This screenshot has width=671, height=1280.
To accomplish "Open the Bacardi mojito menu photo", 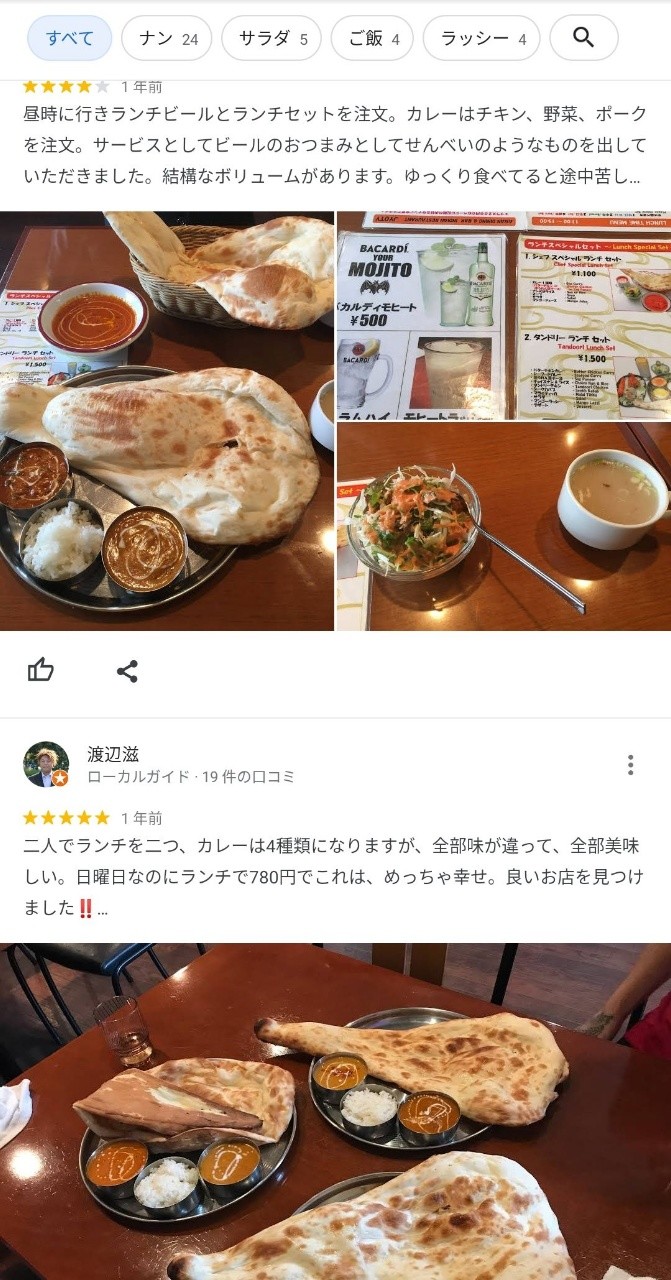I will click(x=503, y=315).
